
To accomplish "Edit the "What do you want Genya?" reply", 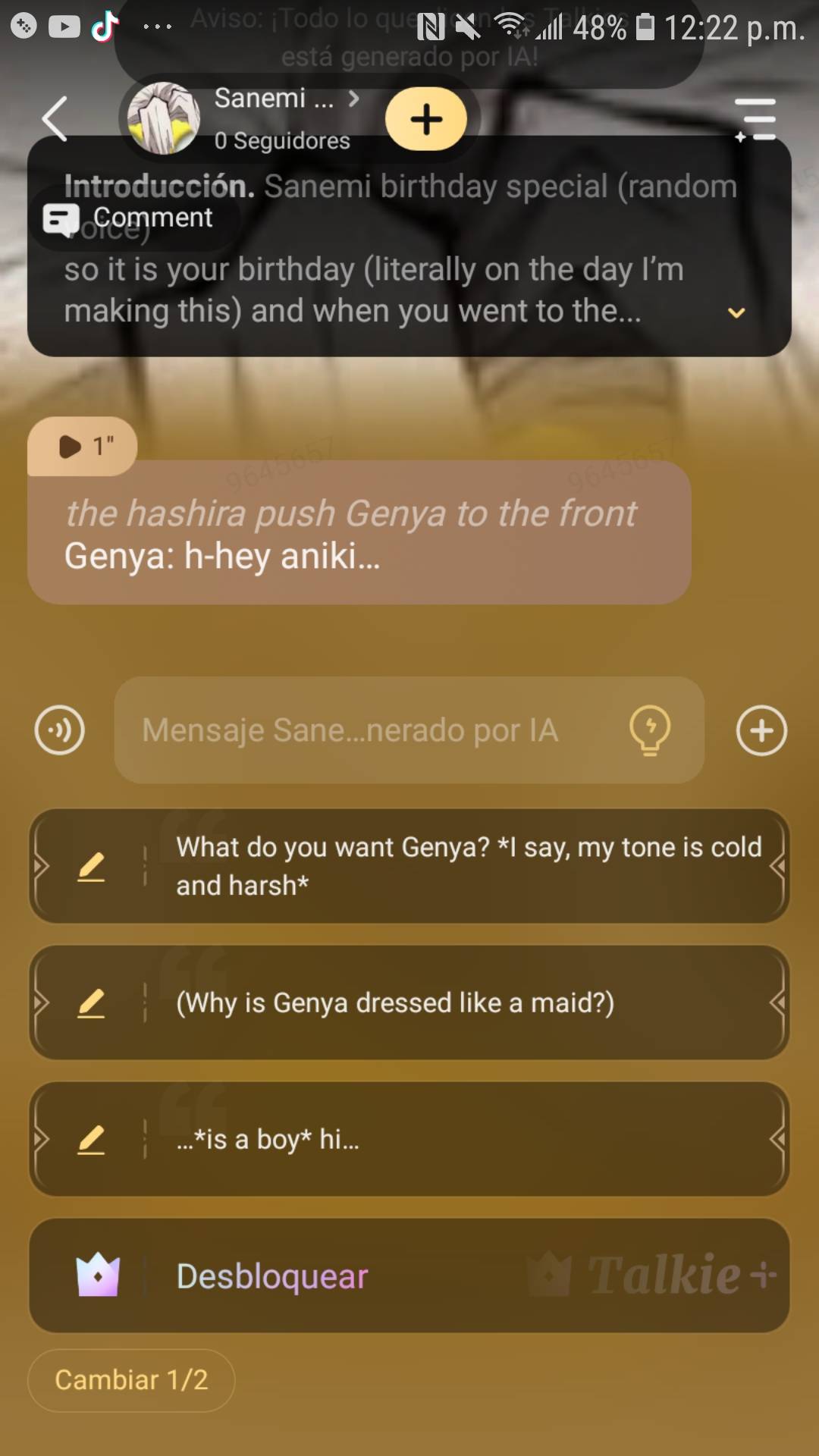I will click(92, 866).
